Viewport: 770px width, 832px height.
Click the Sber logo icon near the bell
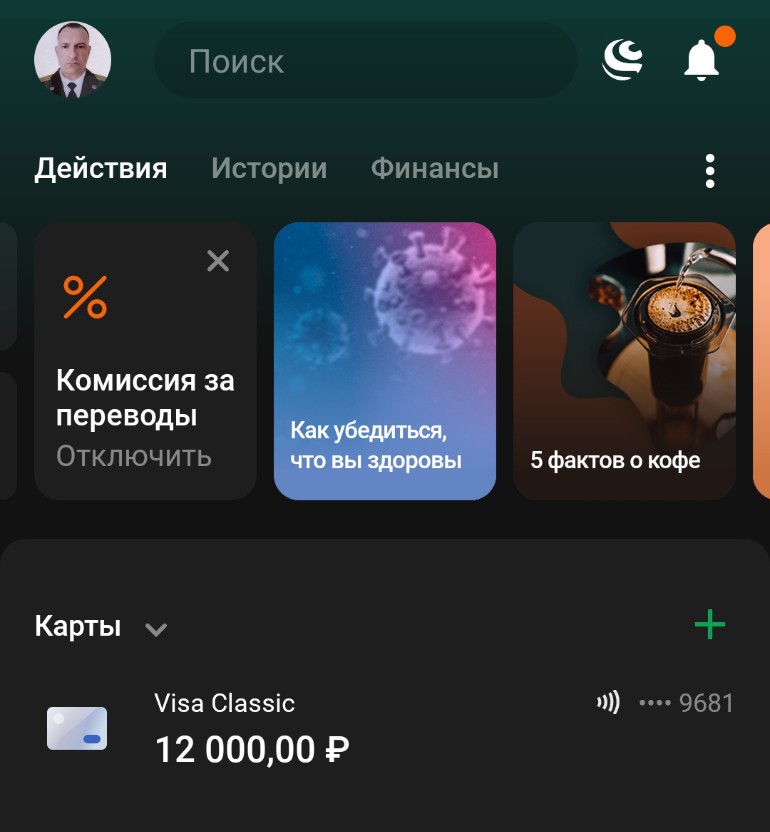tap(623, 60)
